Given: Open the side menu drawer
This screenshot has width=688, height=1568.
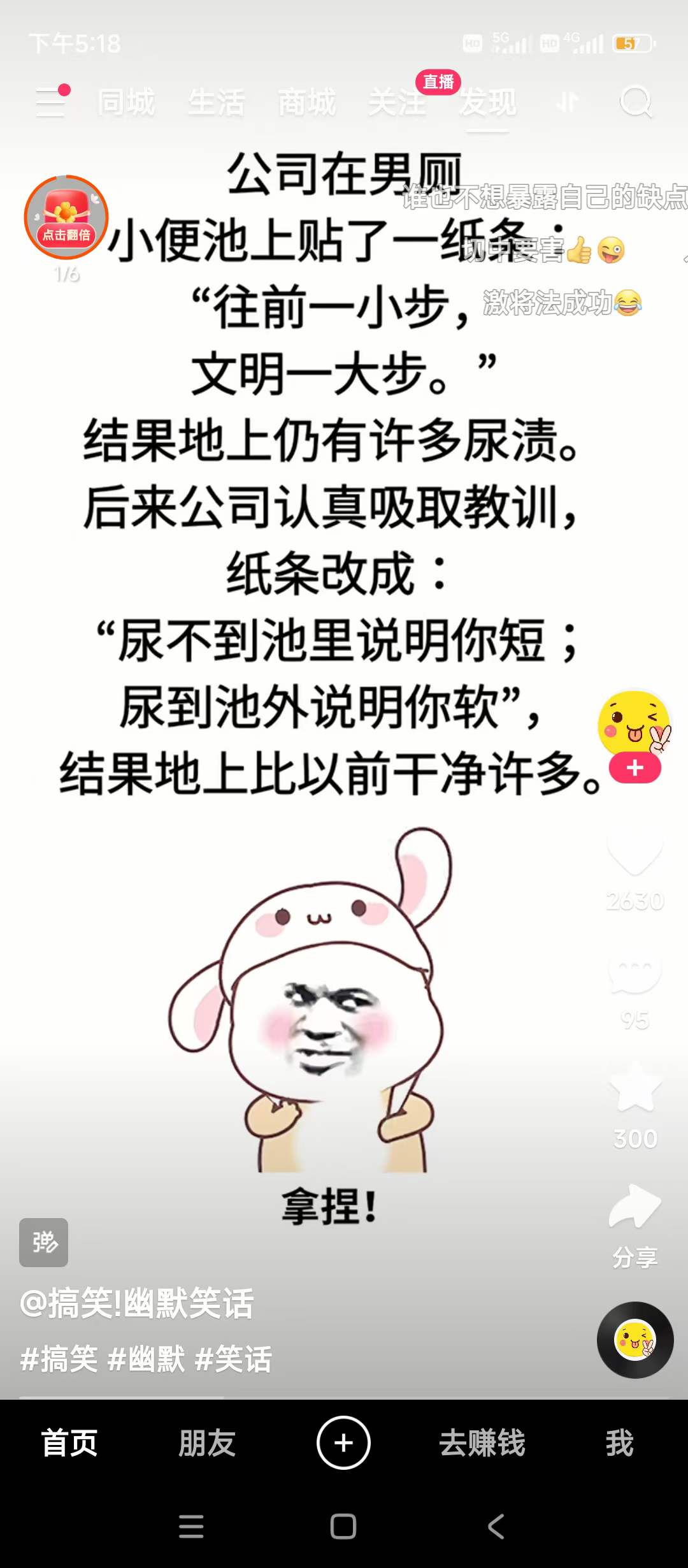Looking at the screenshot, I should (51, 102).
